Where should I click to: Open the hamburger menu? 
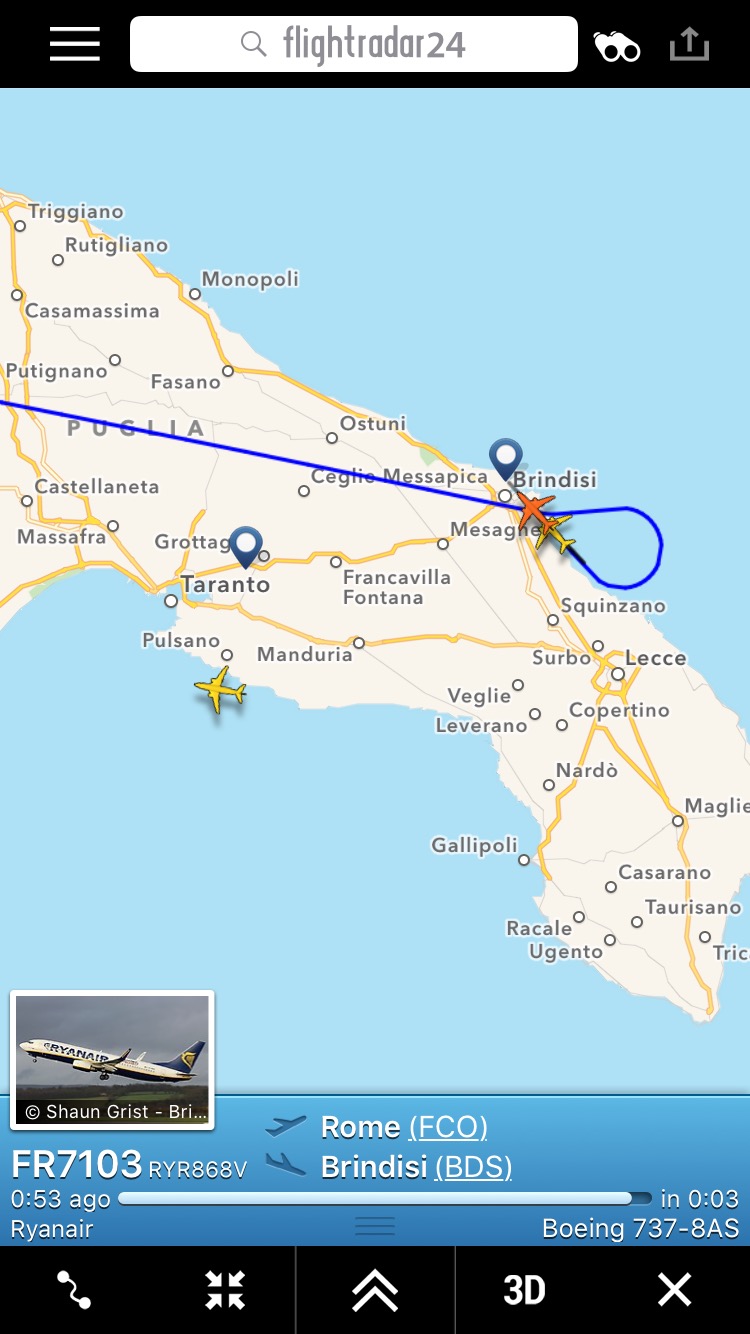tap(75, 44)
